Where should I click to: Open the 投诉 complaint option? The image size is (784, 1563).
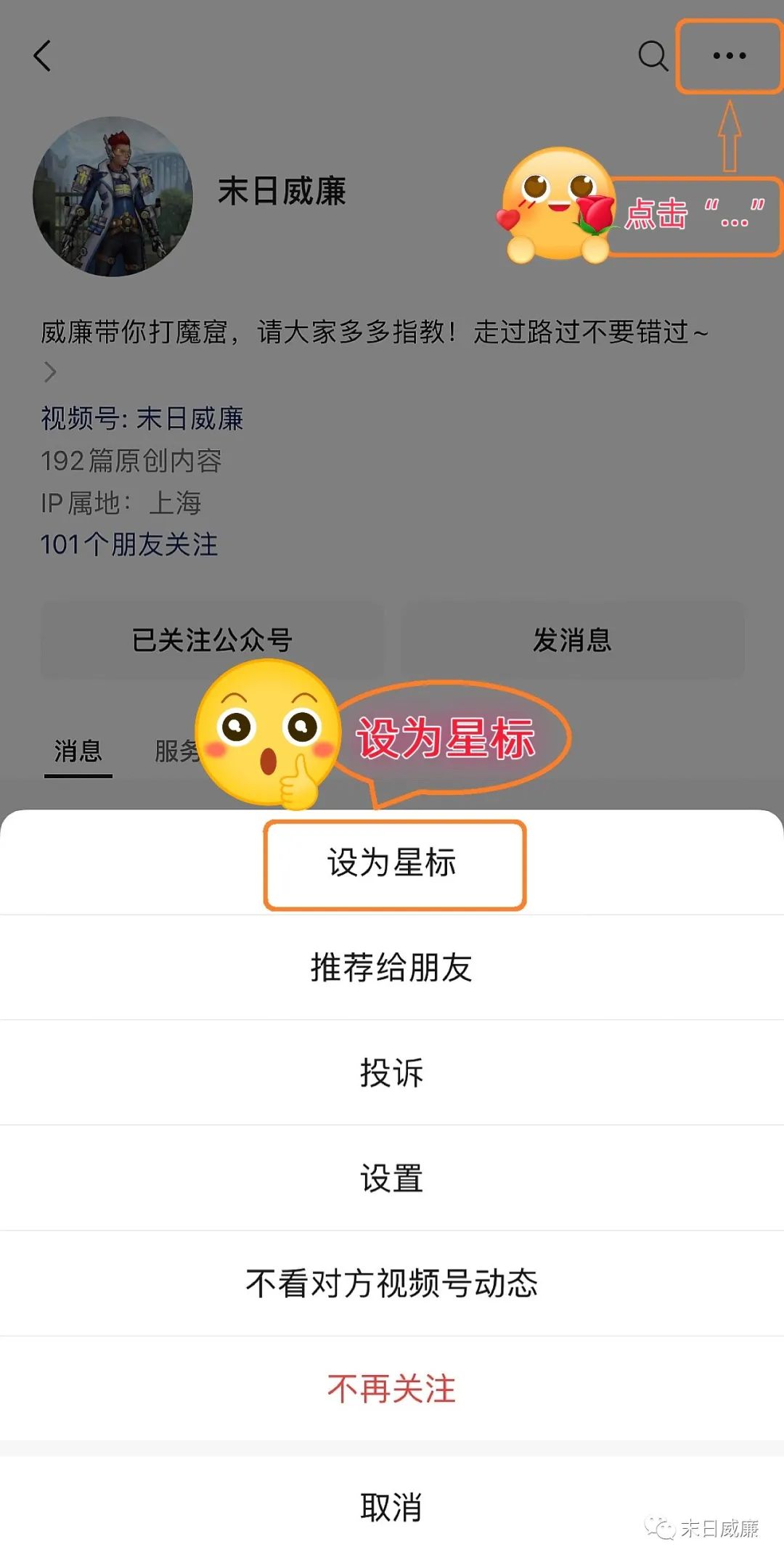(392, 1073)
